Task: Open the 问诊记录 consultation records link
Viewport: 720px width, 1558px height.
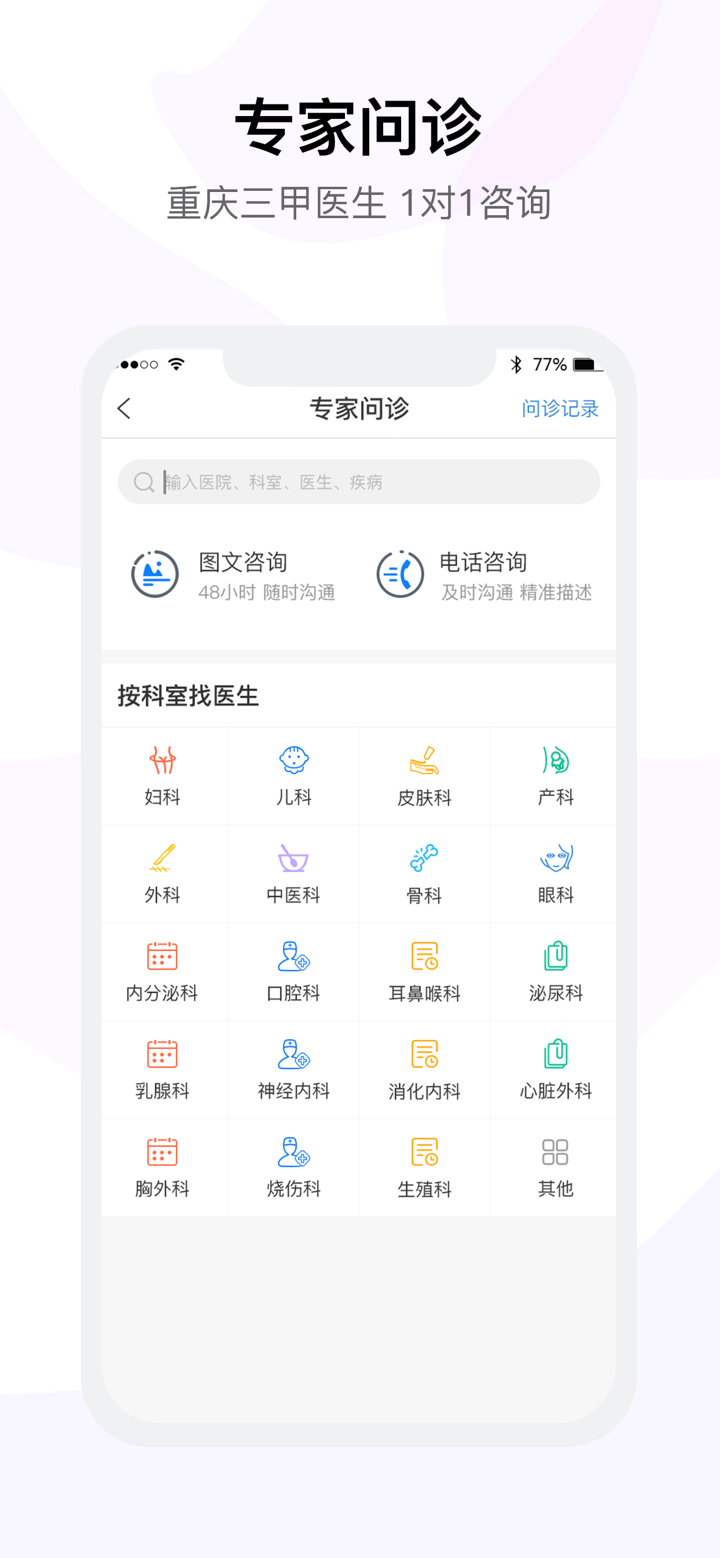Action: point(560,409)
